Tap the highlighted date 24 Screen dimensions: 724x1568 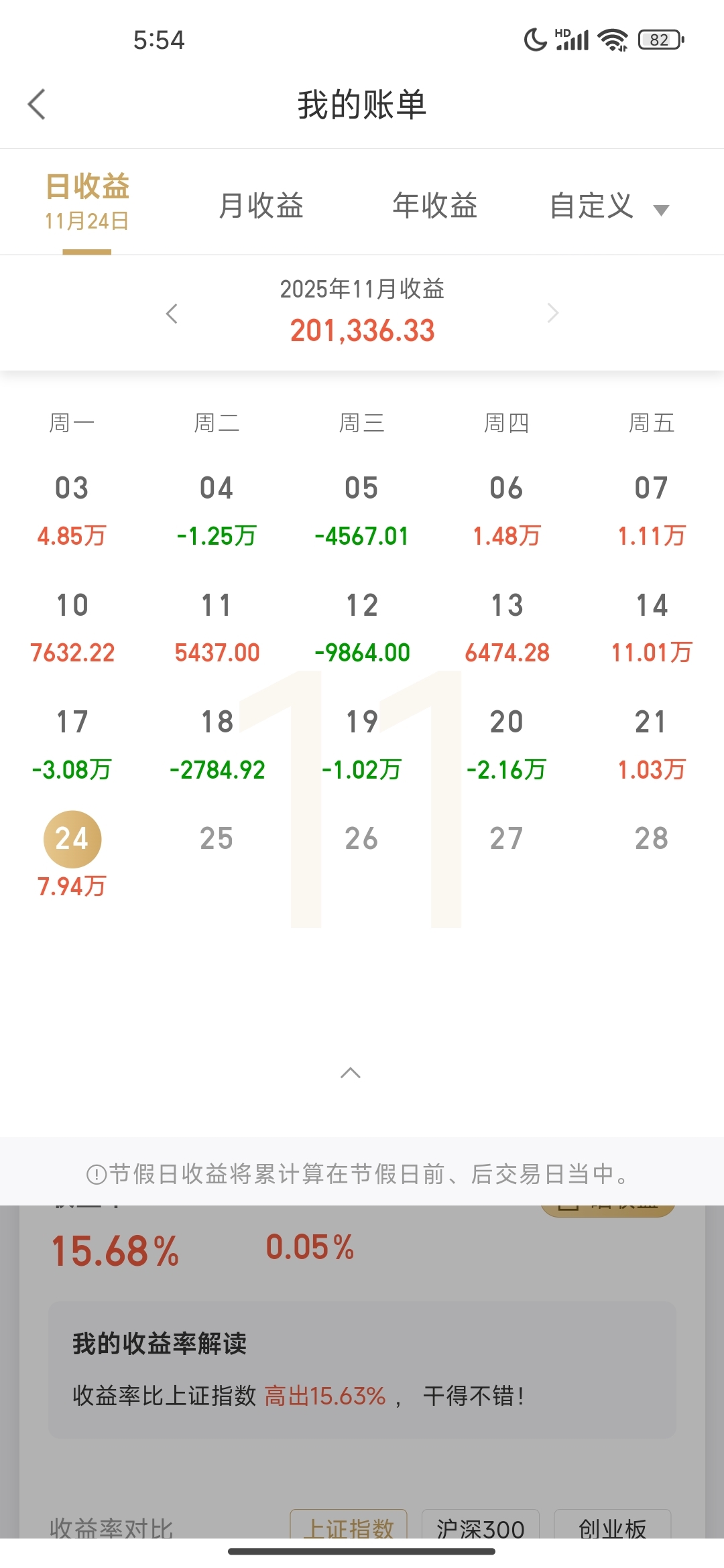click(x=72, y=839)
